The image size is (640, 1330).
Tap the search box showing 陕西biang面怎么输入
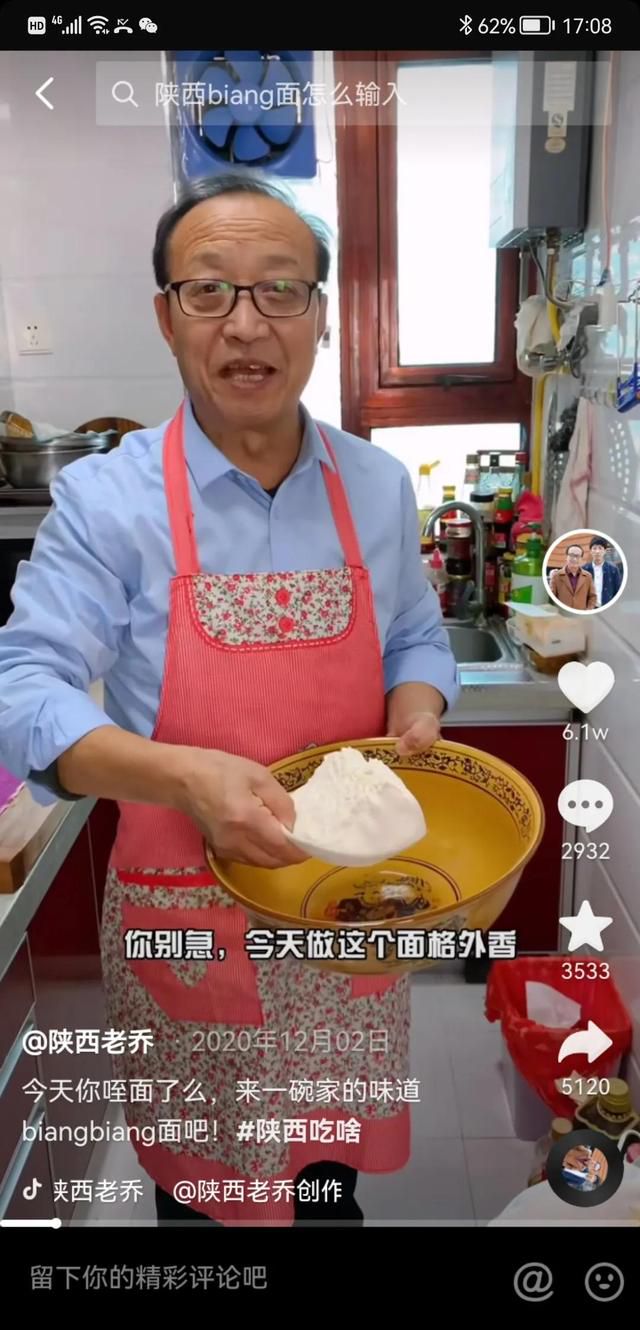tap(352, 94)
